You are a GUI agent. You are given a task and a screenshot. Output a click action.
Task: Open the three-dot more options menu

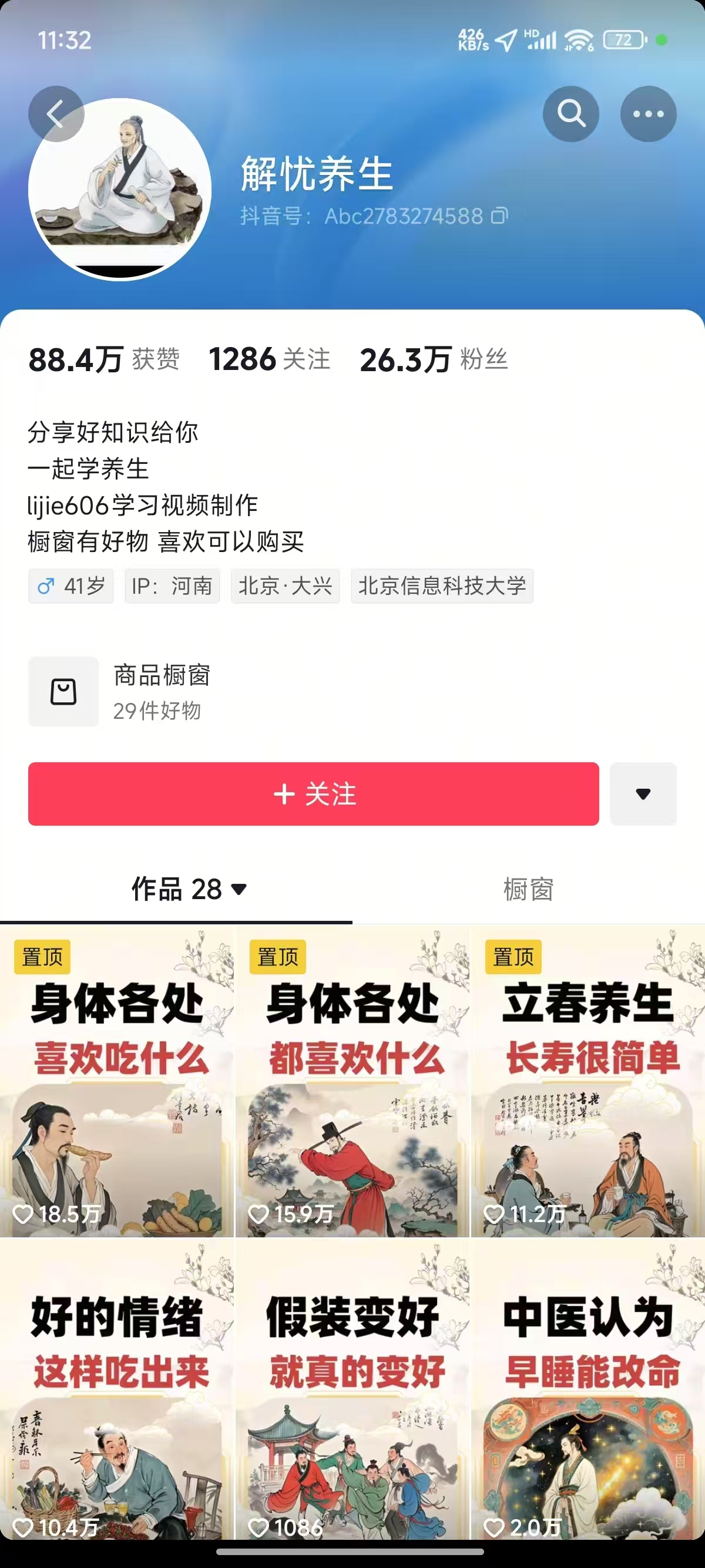click(648, 114)
